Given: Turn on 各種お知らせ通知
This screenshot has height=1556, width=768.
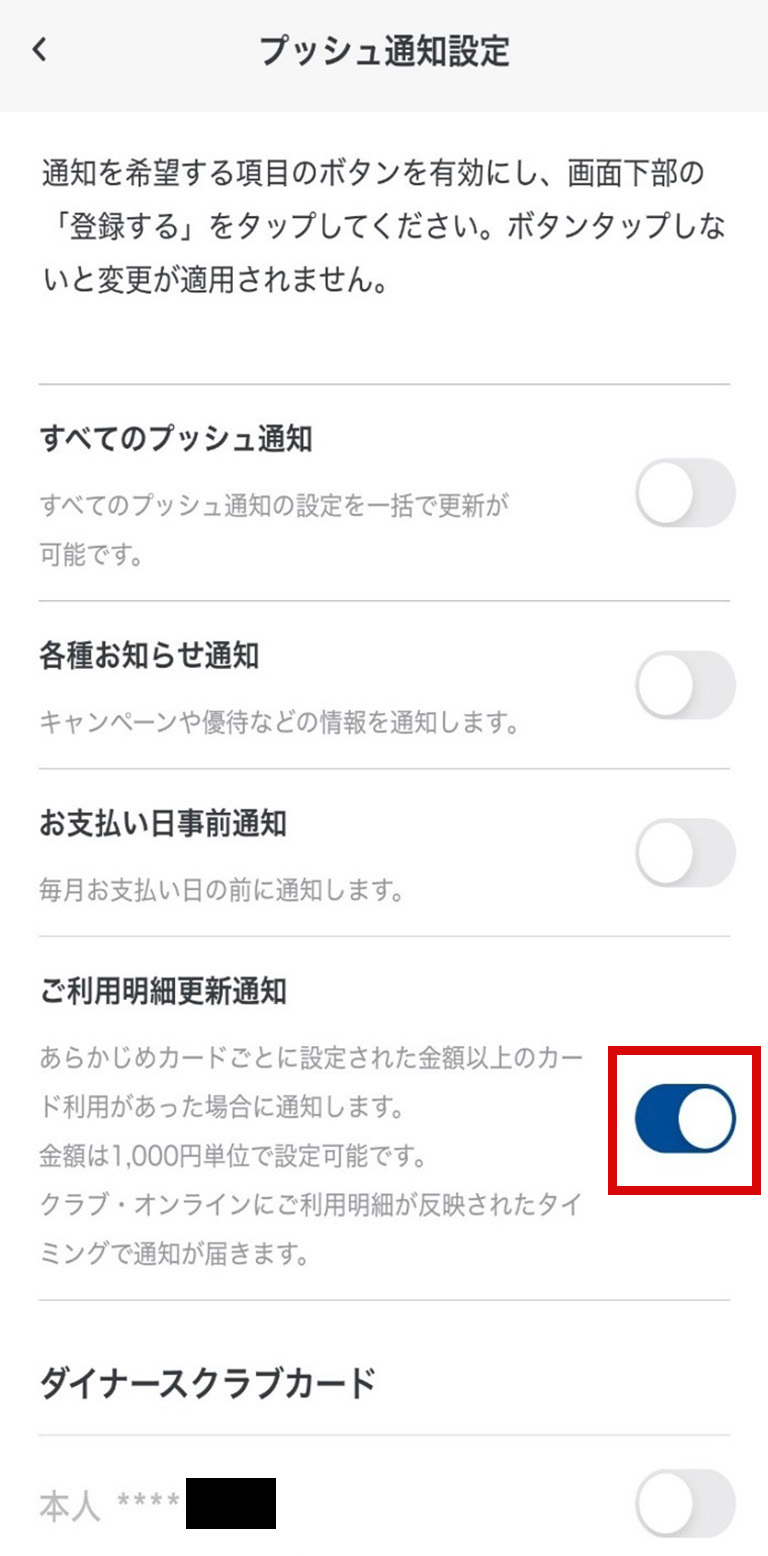Looking at the screenshot, I should (685, 685).
